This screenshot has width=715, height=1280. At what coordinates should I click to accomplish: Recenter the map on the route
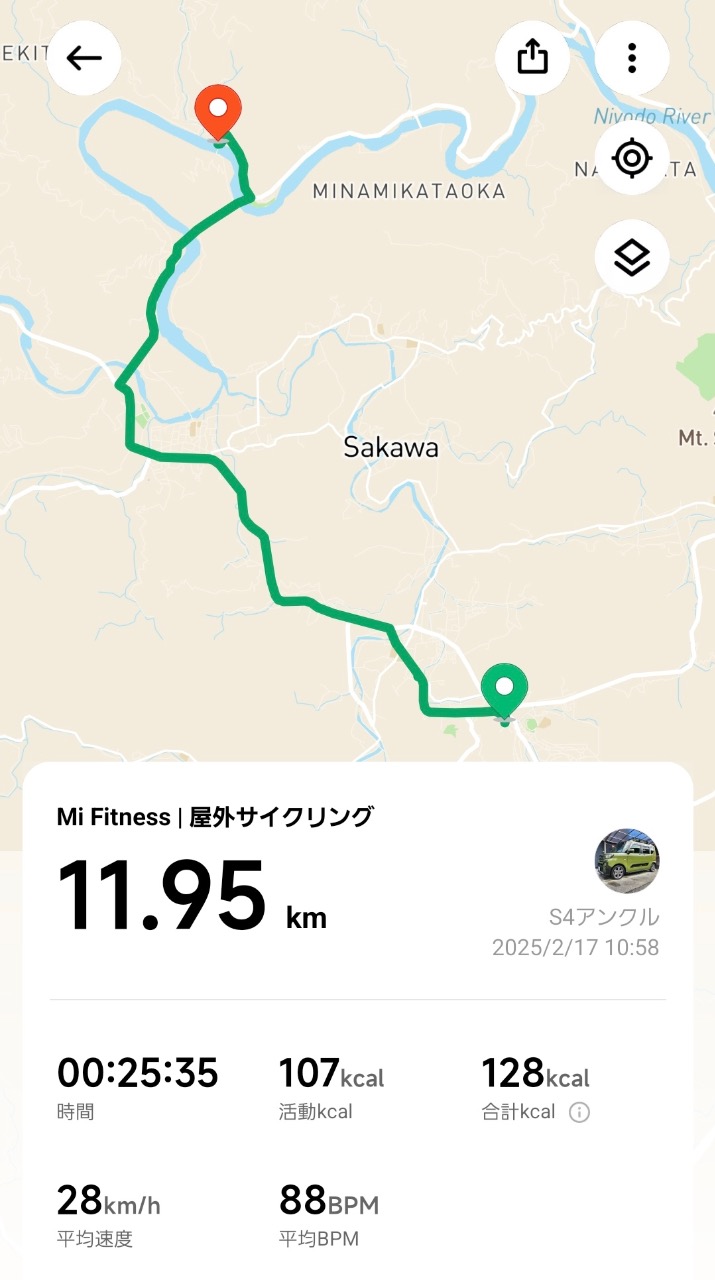632,158
